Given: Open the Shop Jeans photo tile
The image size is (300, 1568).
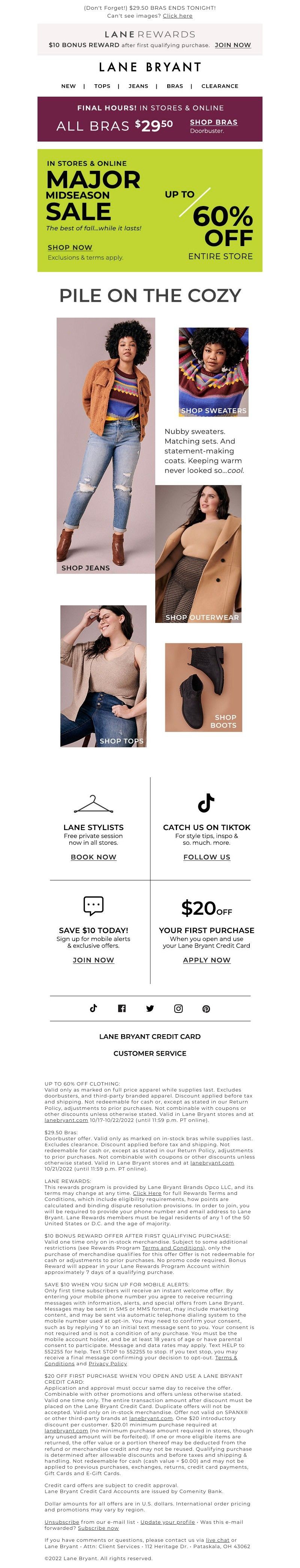Looking at the screenshot, I should tap(105, 445).
